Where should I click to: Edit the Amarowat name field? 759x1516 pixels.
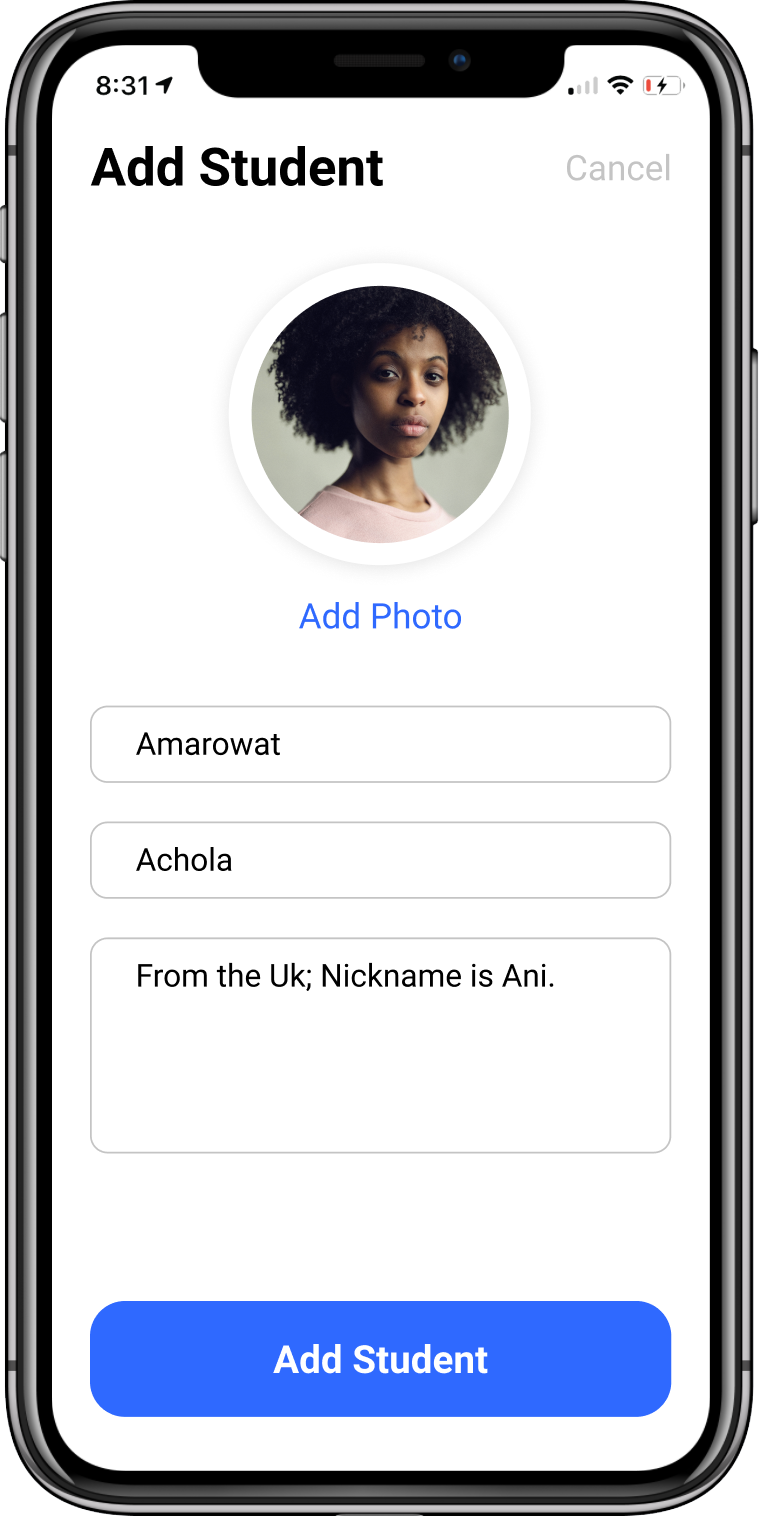[380, 744]
